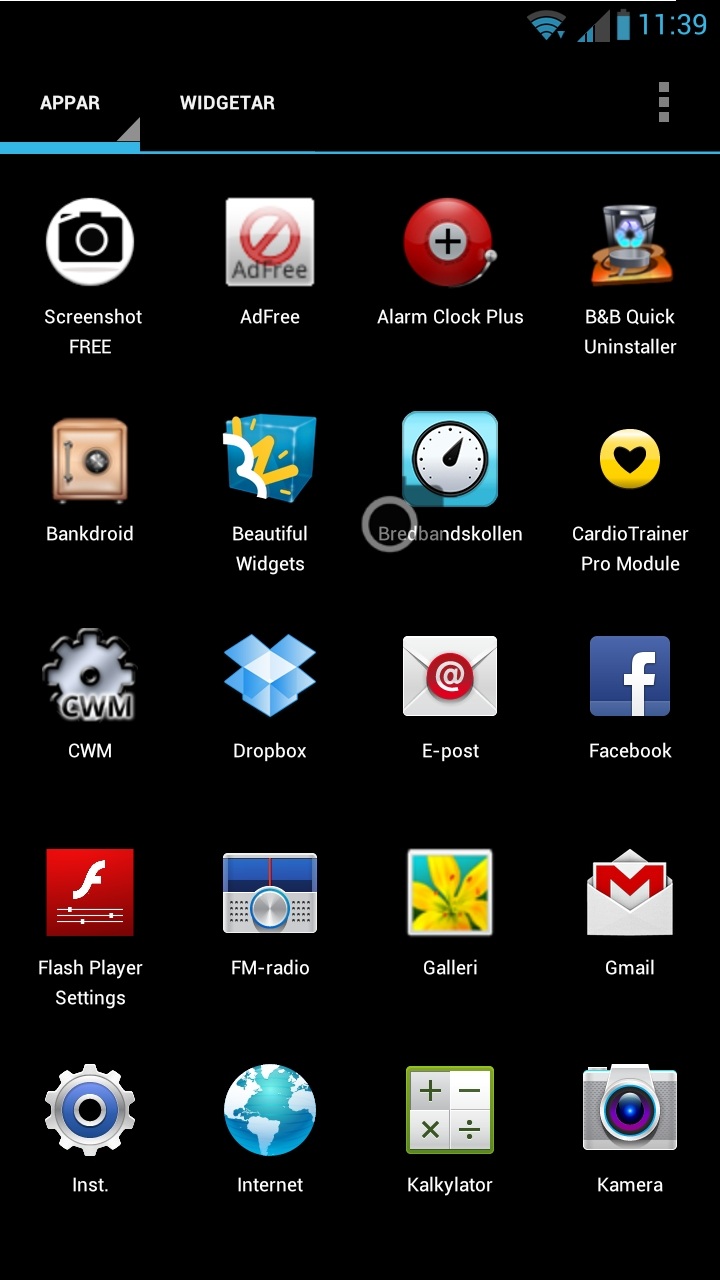Open the Bankdroid app
Viewport: 720px width, 1280px height.
[x=90, y=479]
